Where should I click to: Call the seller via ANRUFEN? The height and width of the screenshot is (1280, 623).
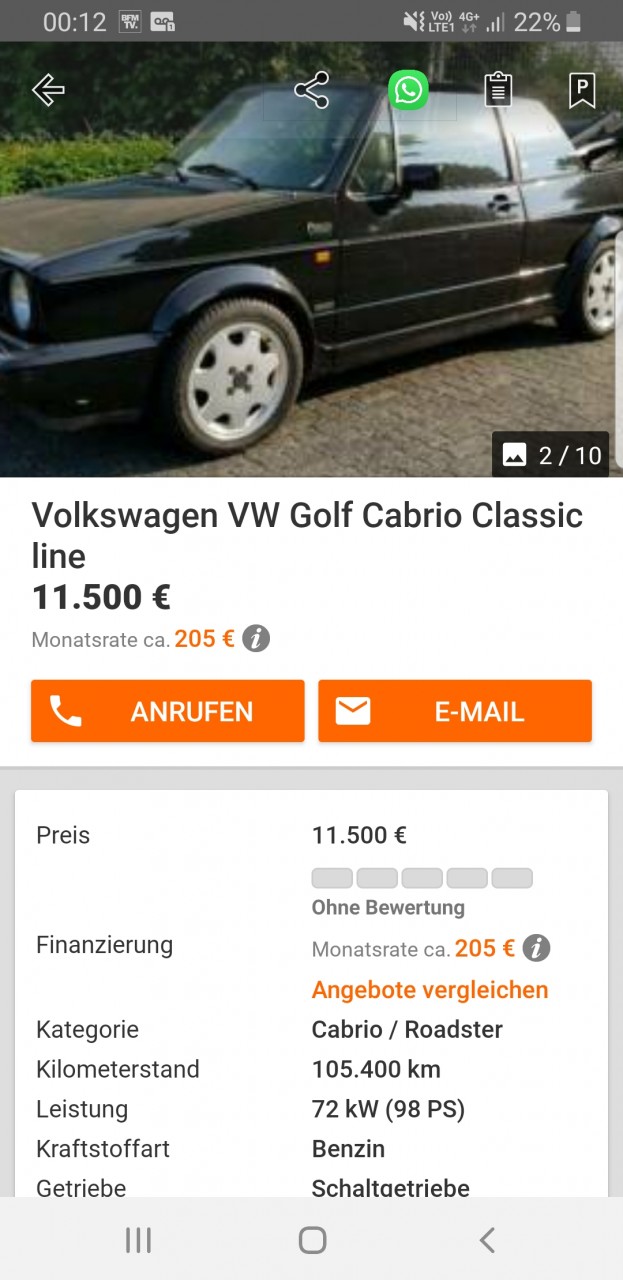pyautogui.click(x=167, y=711)
